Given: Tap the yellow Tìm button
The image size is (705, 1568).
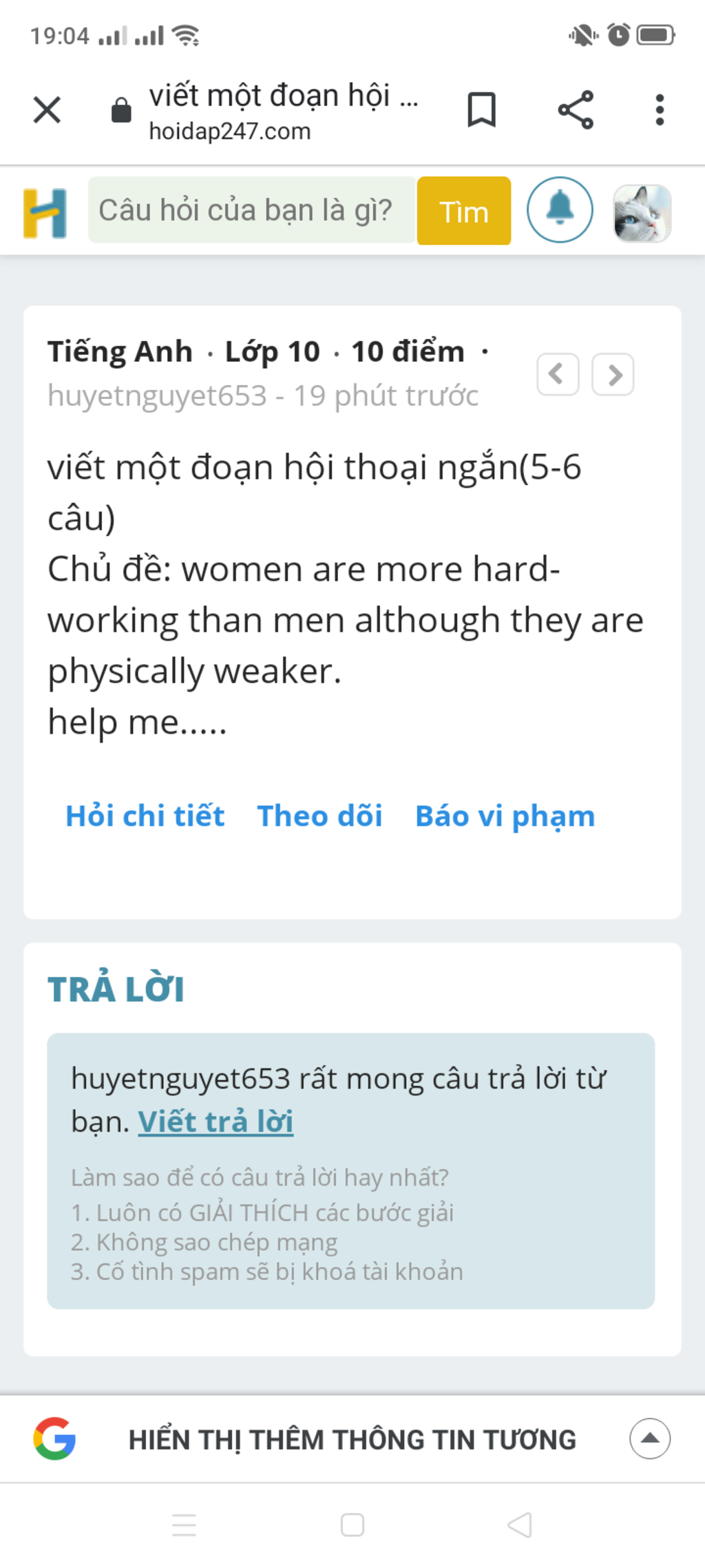Looking at the screenshot, I should click(463, 212).
